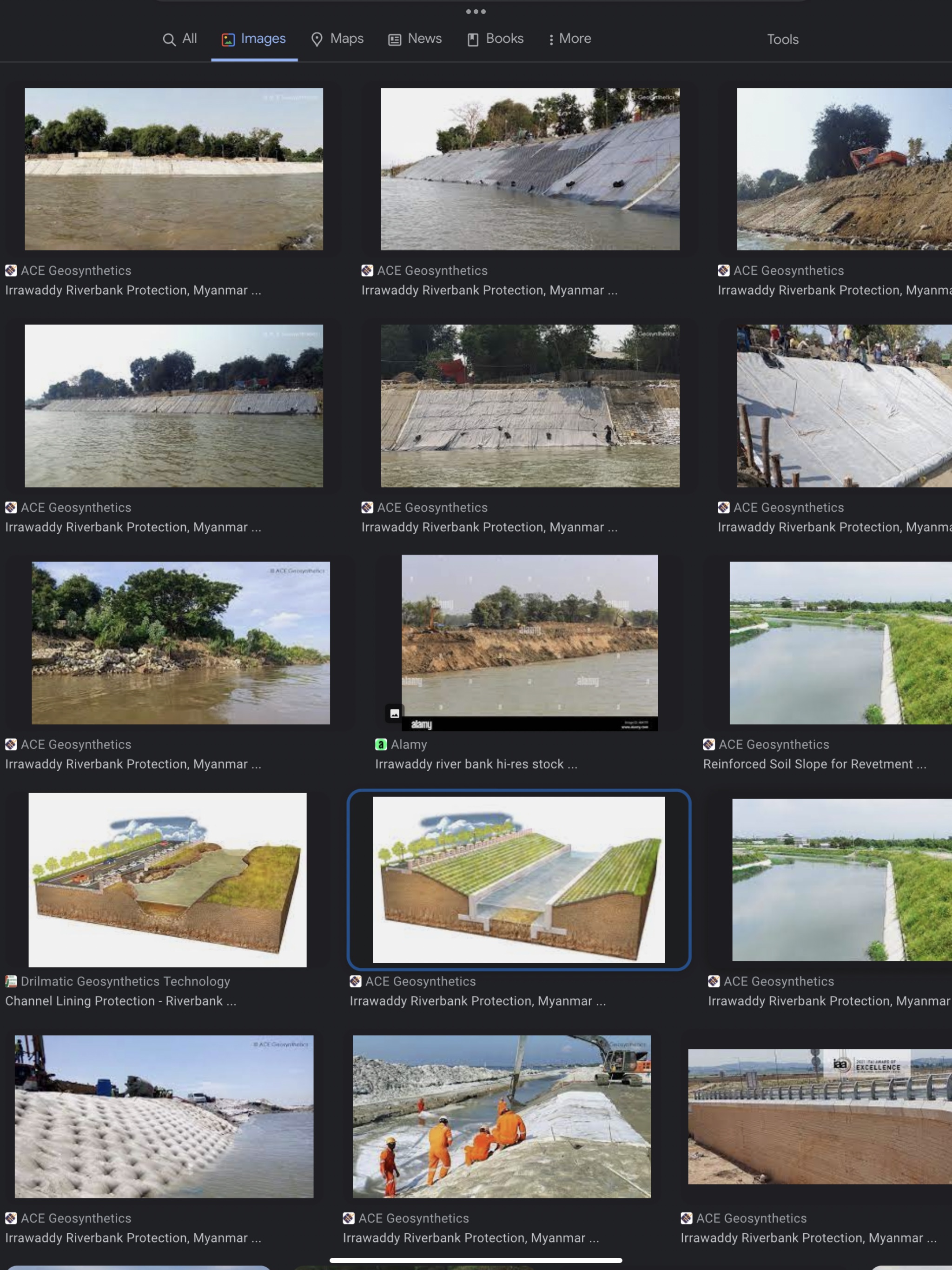Open the white dimpled concrete mattress image

(164, 1116)
